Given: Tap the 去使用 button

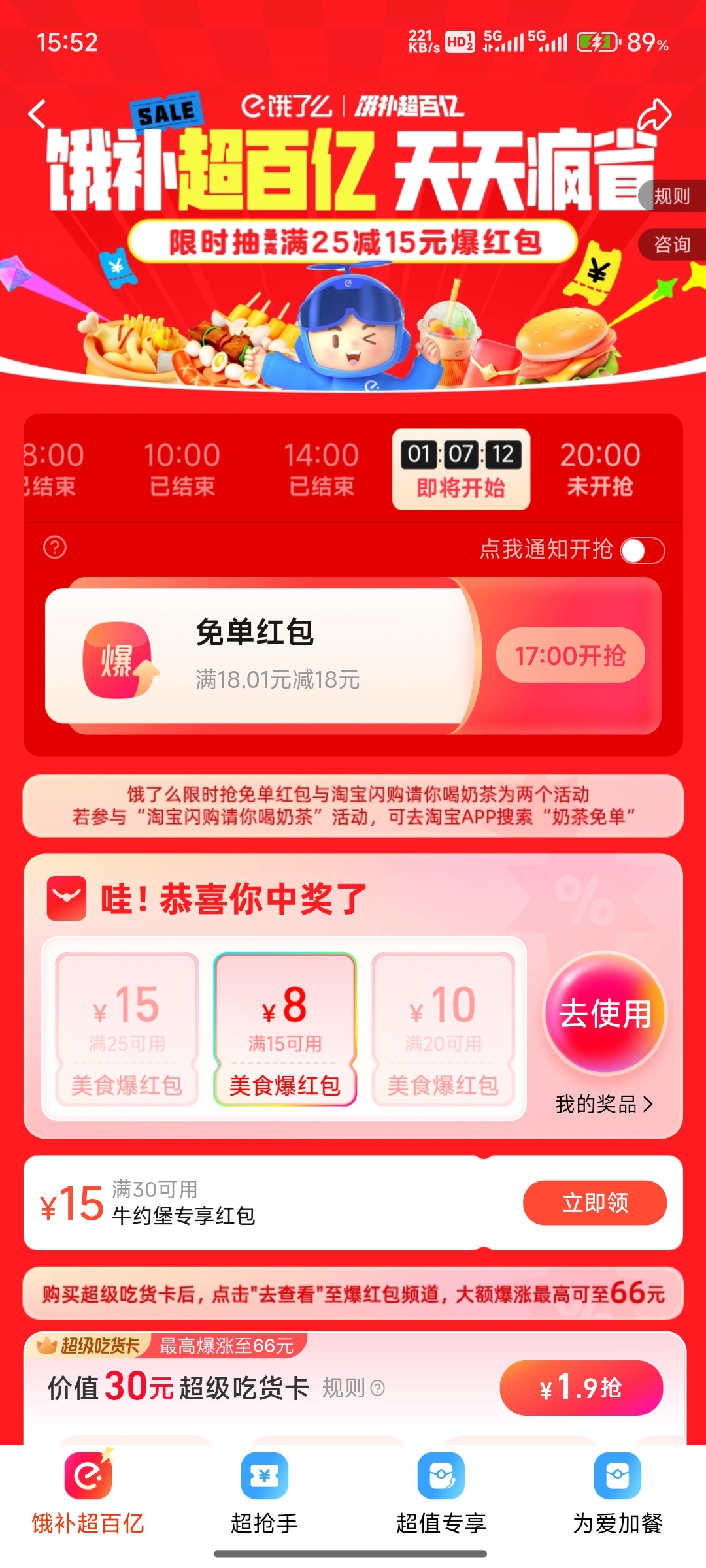Looking at the screenshot, I should 605,1013.
